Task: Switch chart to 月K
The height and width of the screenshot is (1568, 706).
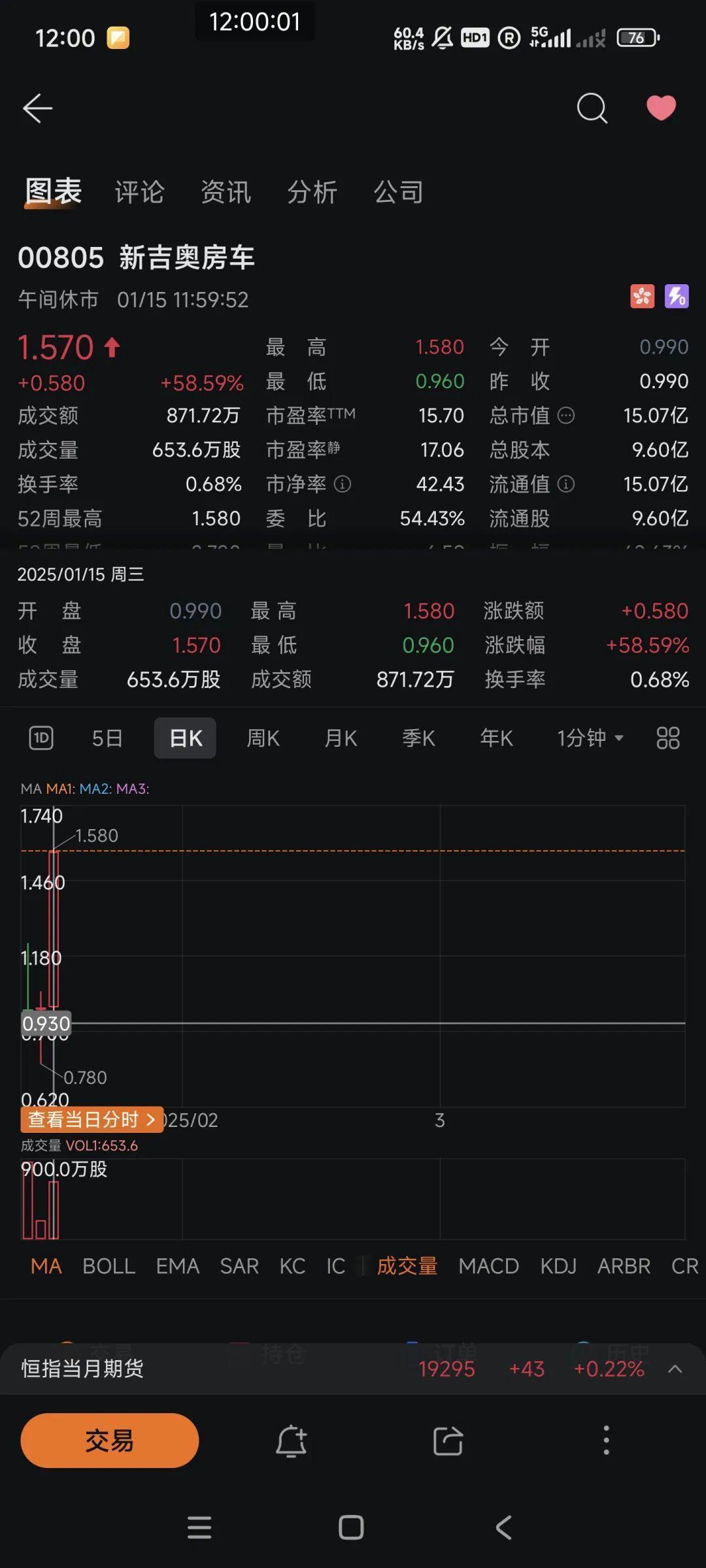Action: tap(341, 738)
